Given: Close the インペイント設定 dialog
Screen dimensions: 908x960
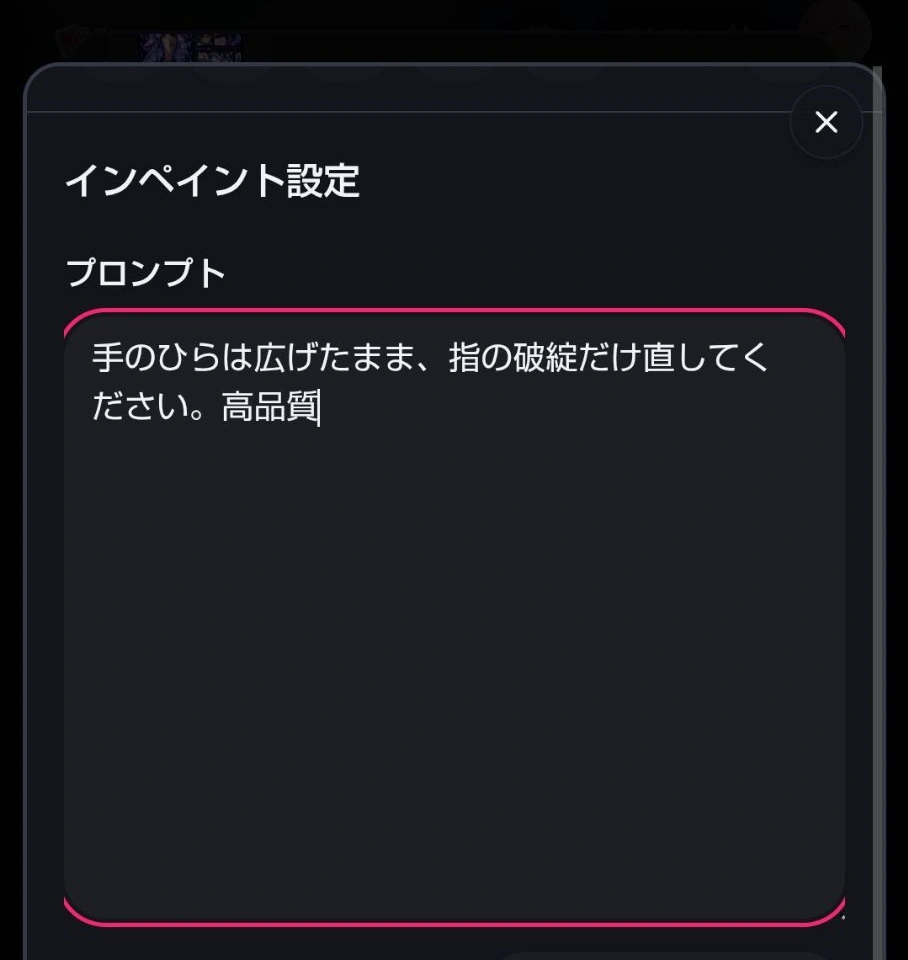Looking at the screenshot, I should (826, 122).
